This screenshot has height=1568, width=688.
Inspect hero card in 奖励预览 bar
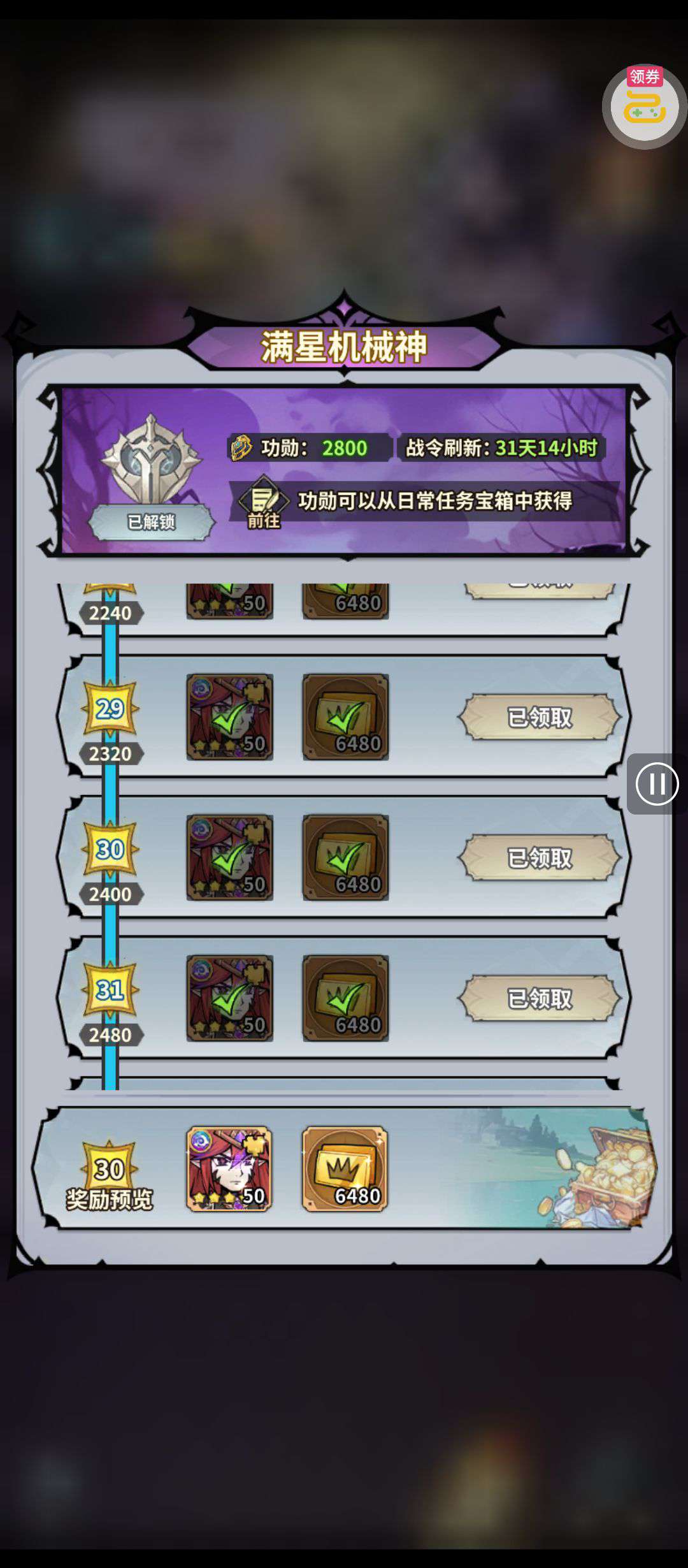coord(229,1168)
